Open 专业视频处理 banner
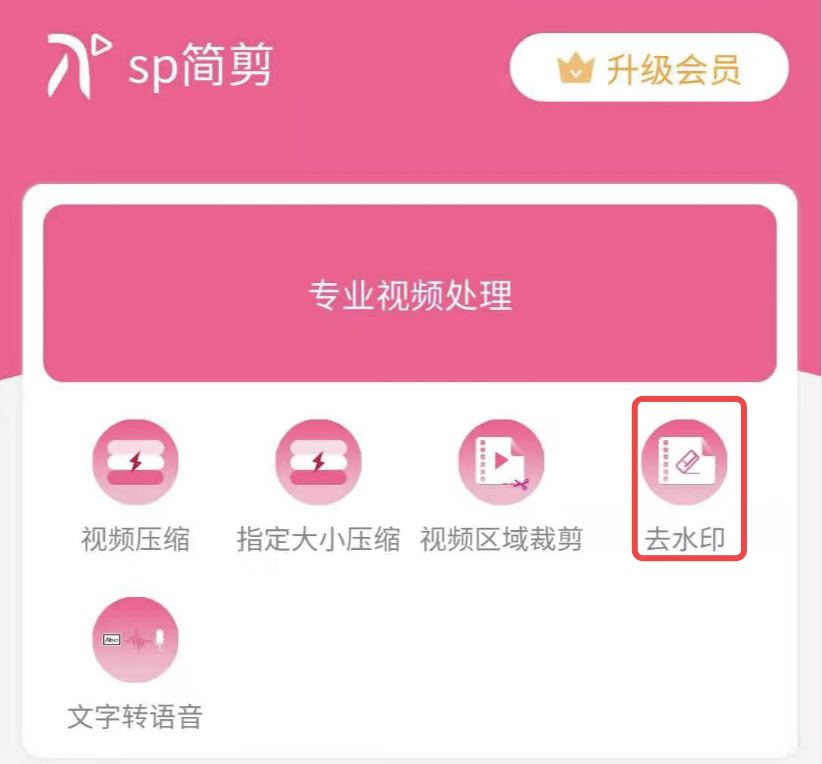Viewport: 822px width, 764px height. click(410, 294)
